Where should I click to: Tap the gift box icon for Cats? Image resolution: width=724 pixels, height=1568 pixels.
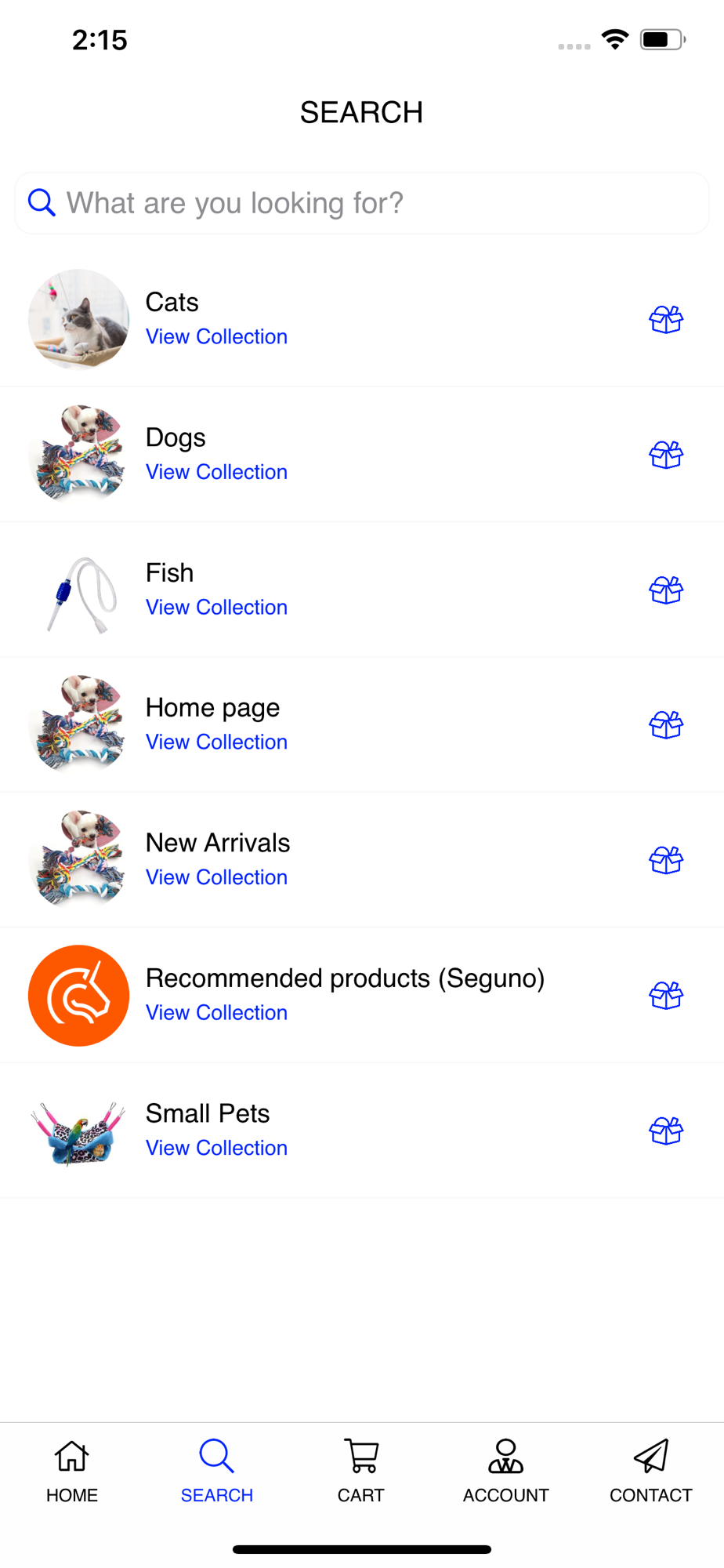(x=666, y=320)
